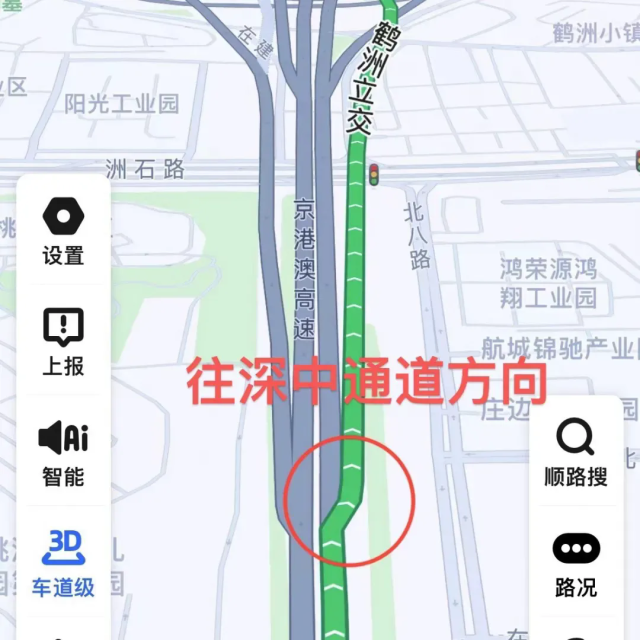Tap 上报 to report a road issue
The height and width of the screenshot is (640, 640).
click(63, 341)
